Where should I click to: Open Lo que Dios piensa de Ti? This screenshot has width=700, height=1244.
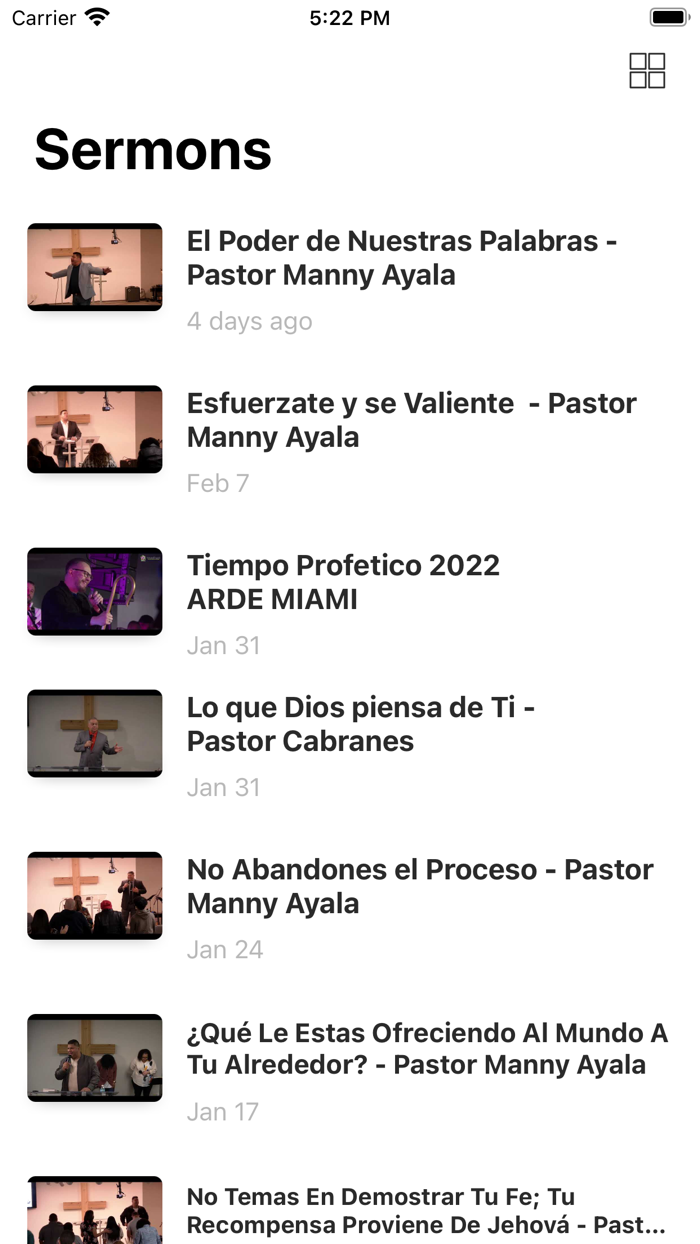(x=360, y=724)
